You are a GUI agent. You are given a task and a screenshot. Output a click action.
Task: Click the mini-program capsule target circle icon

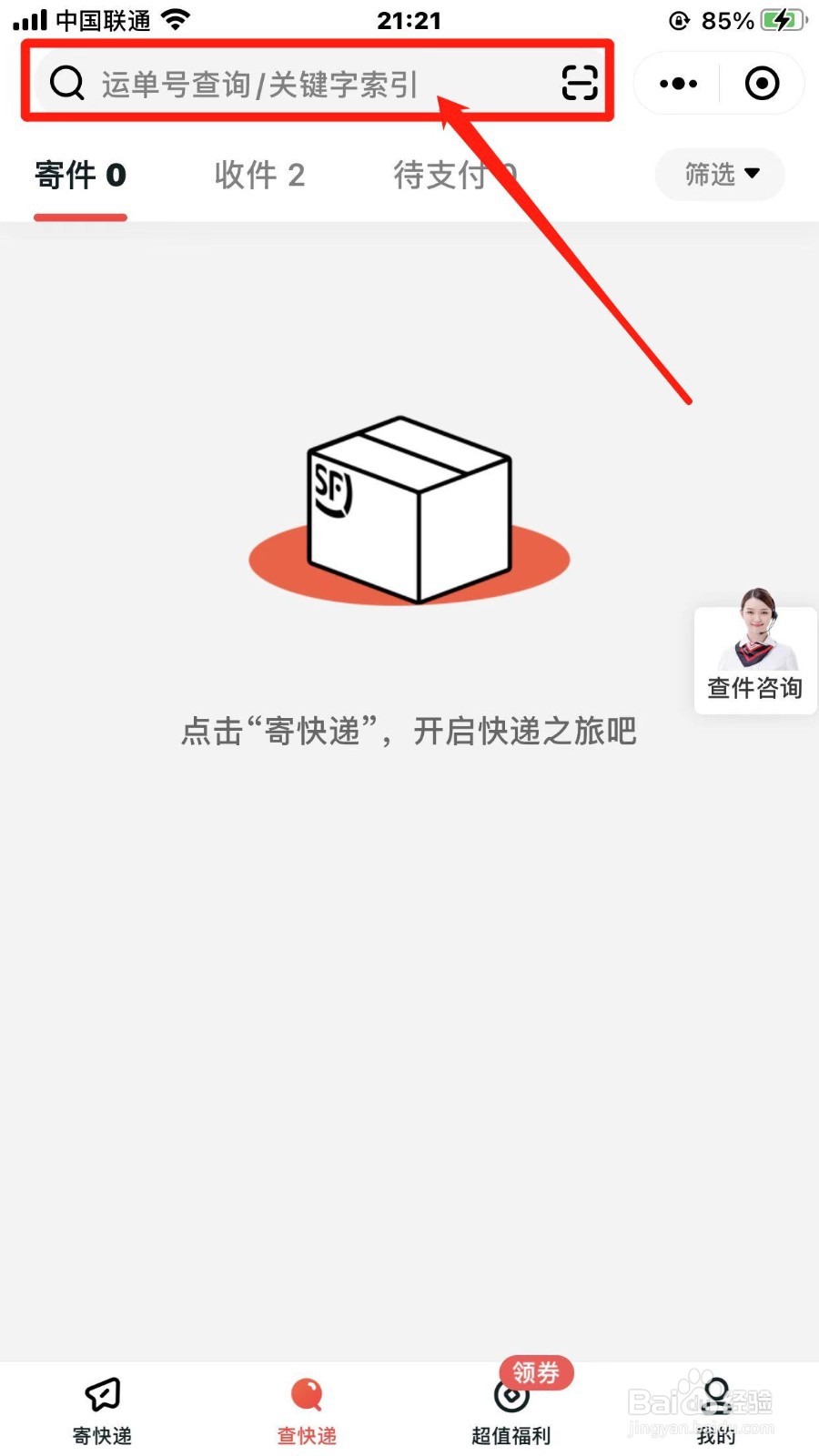762,83
